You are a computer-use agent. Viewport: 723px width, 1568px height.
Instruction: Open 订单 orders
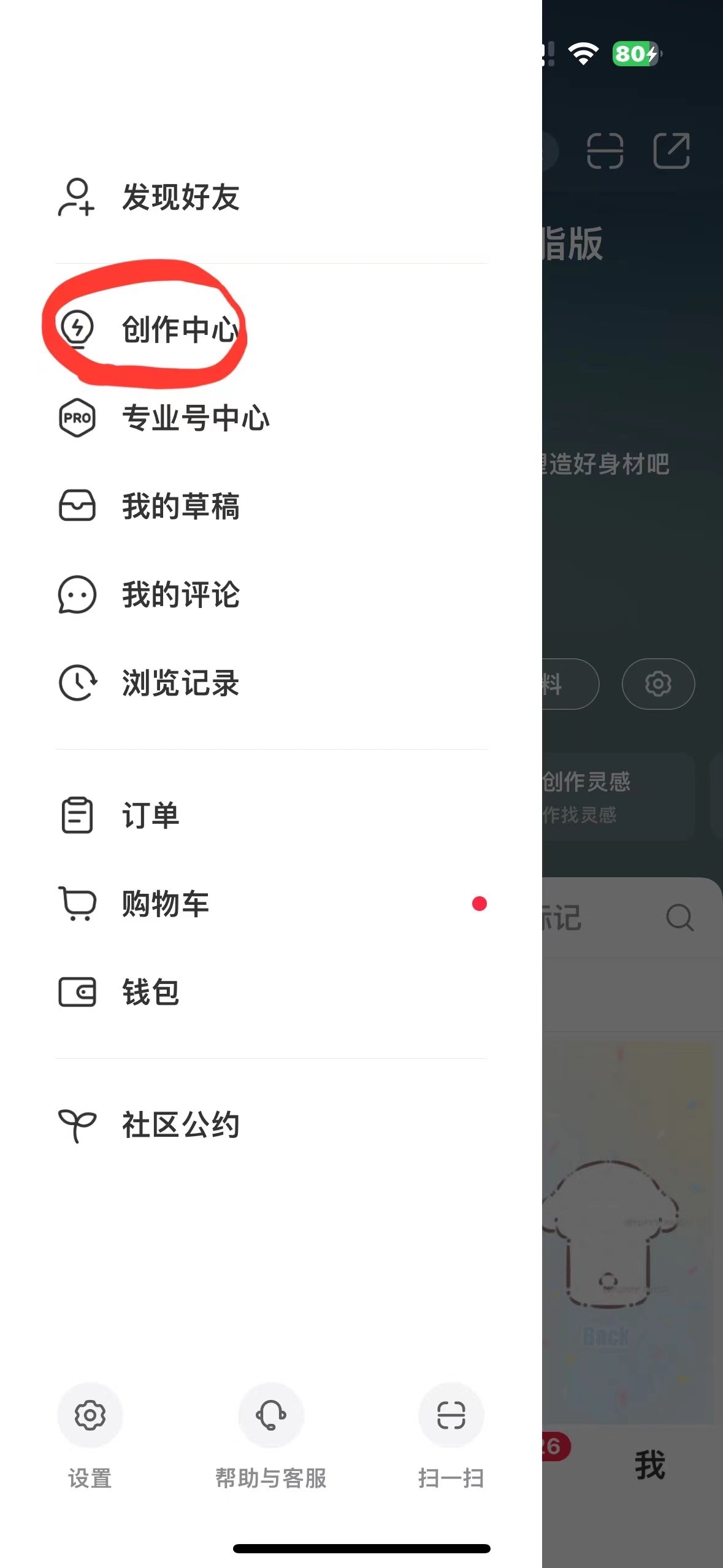[150, 816]
